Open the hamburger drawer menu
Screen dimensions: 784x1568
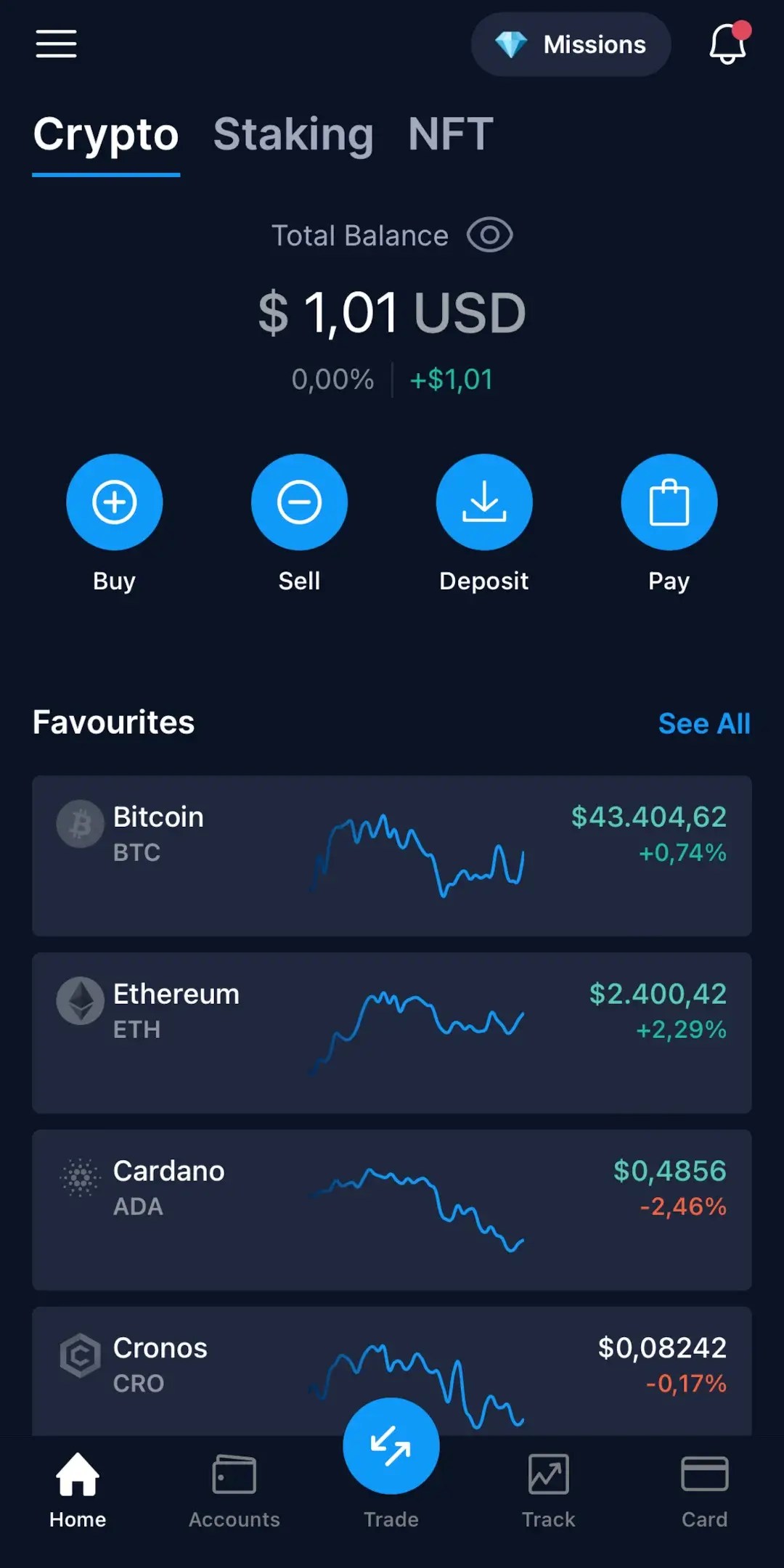(x=56, y=44)
